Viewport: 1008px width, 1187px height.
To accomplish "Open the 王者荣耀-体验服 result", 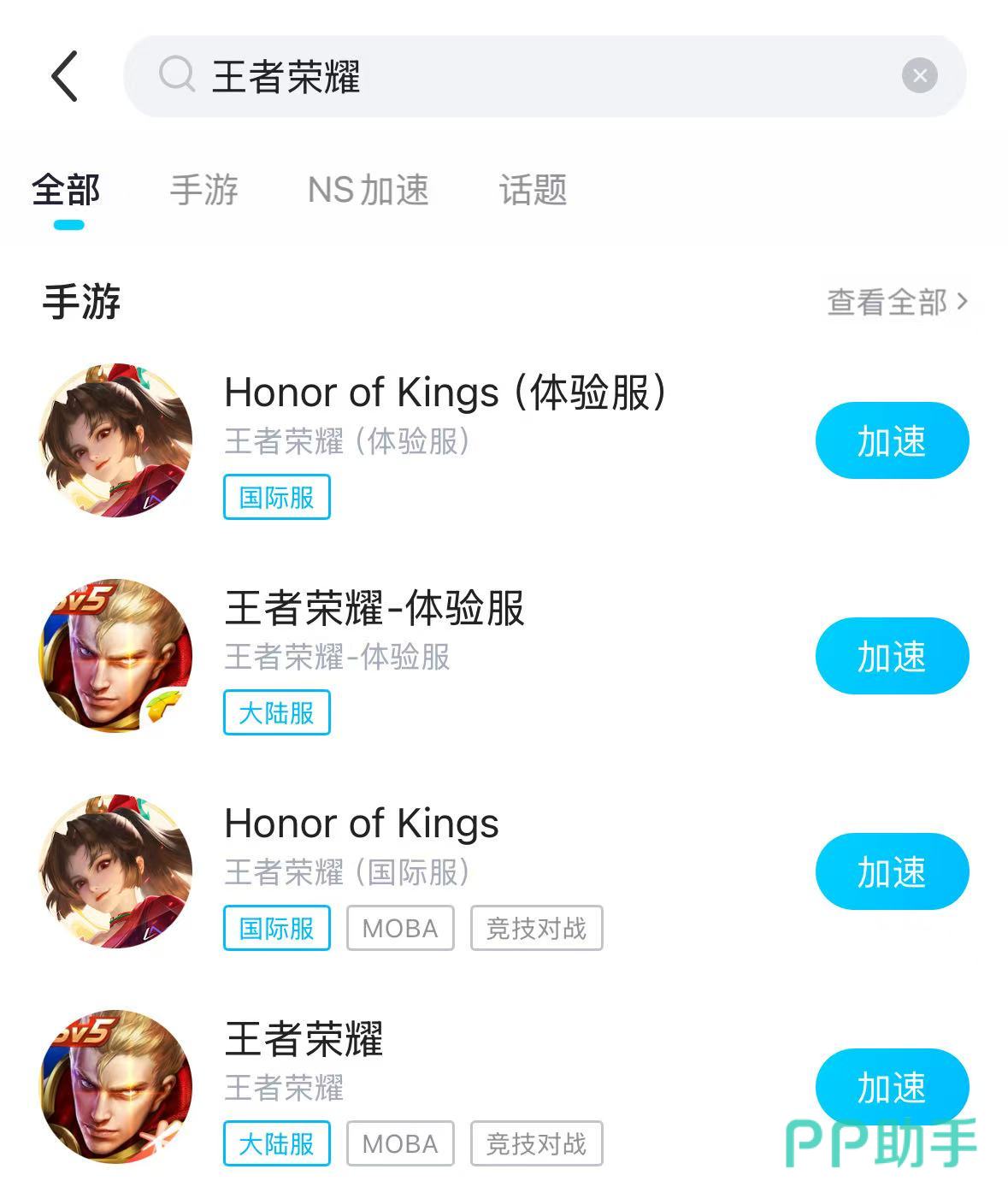I will (x=374, y=609).
